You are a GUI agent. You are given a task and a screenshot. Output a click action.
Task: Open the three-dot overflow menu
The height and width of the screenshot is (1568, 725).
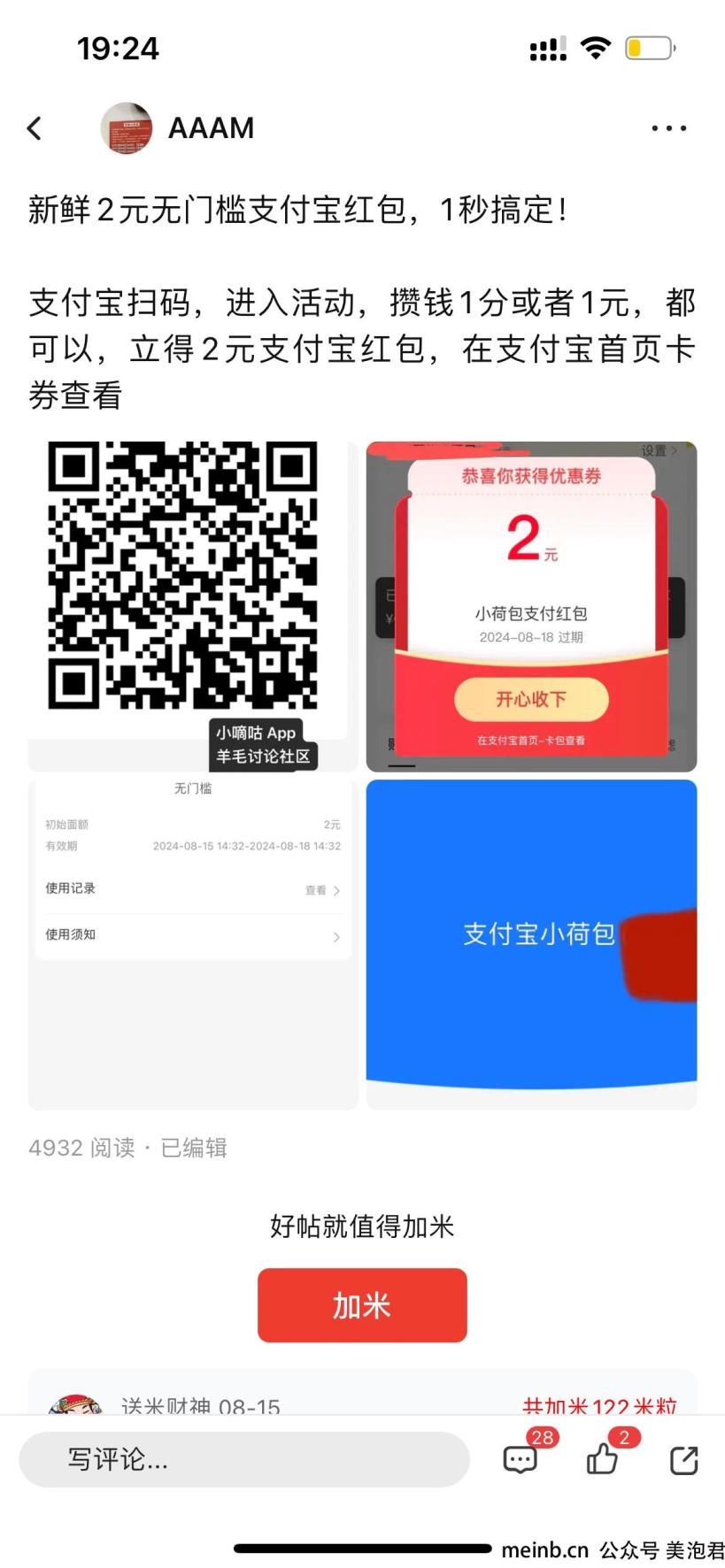[668, 128]
